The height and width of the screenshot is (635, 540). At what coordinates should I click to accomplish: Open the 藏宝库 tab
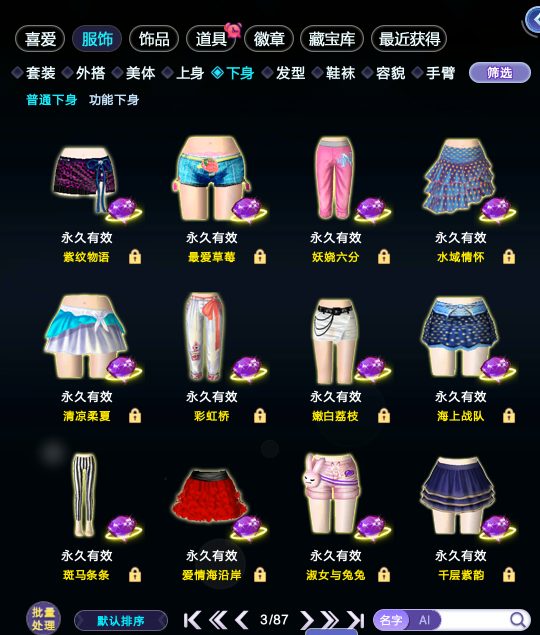click(332, 39)
